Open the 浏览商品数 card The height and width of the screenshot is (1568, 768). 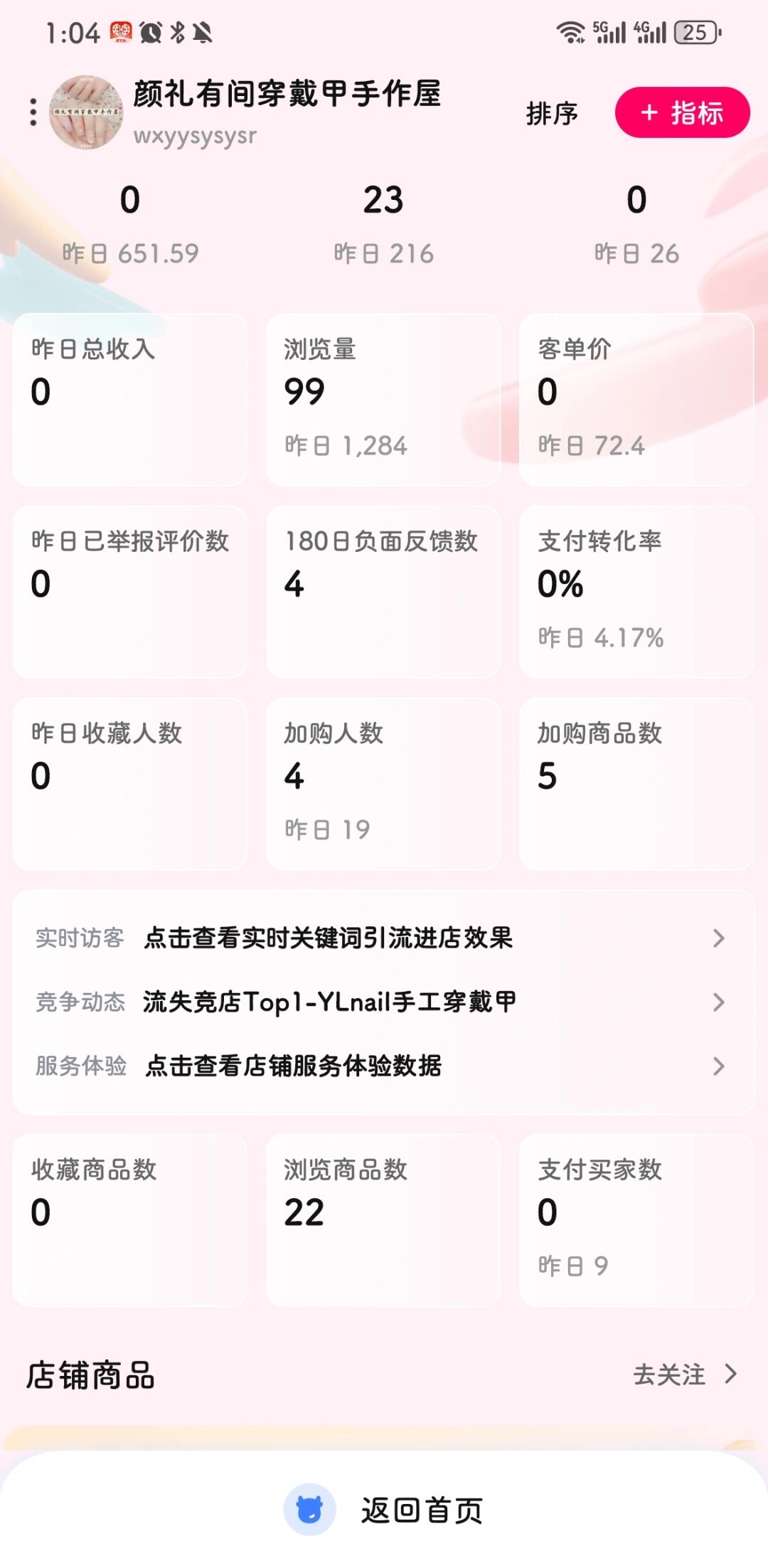coord(383,1219)
